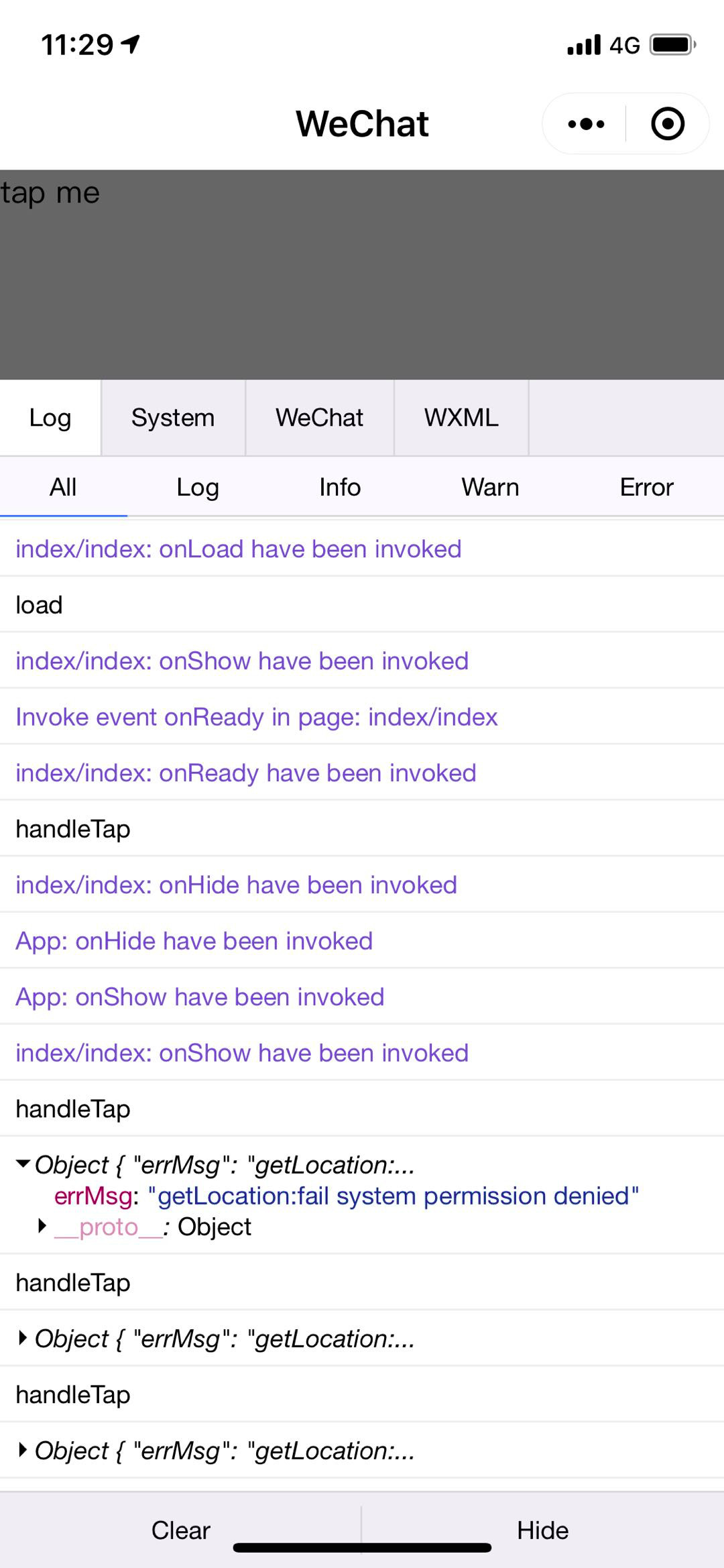Filter console by Warn level
Screen dimensions: 724x1568
pos(490,488)
